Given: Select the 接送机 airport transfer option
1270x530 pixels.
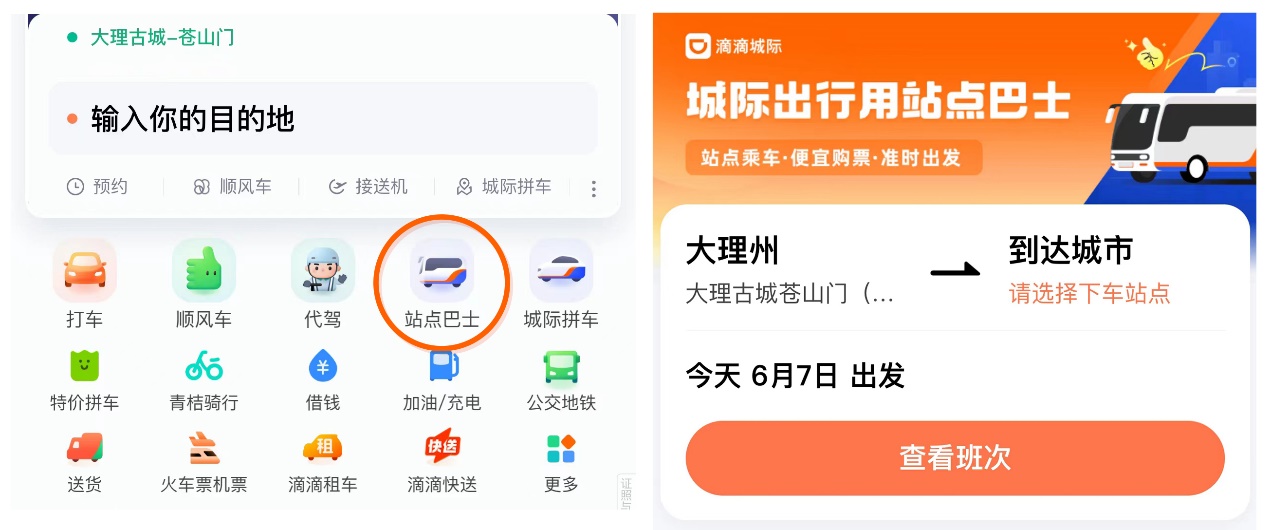Looking at the screenshot, I should tap(368, 187).
